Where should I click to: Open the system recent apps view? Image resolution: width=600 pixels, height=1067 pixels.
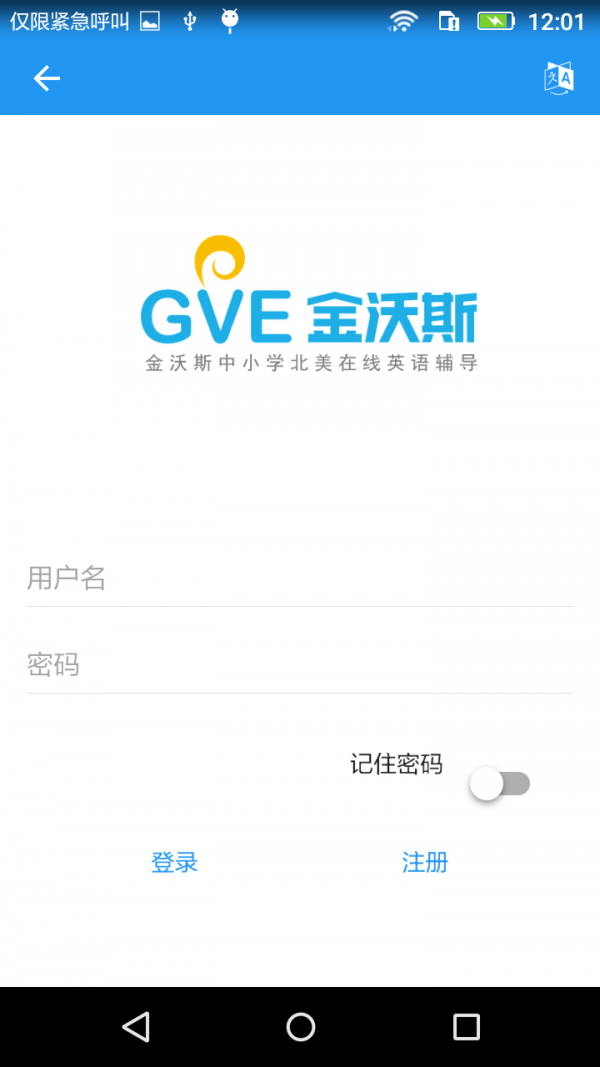(466, 1026)
